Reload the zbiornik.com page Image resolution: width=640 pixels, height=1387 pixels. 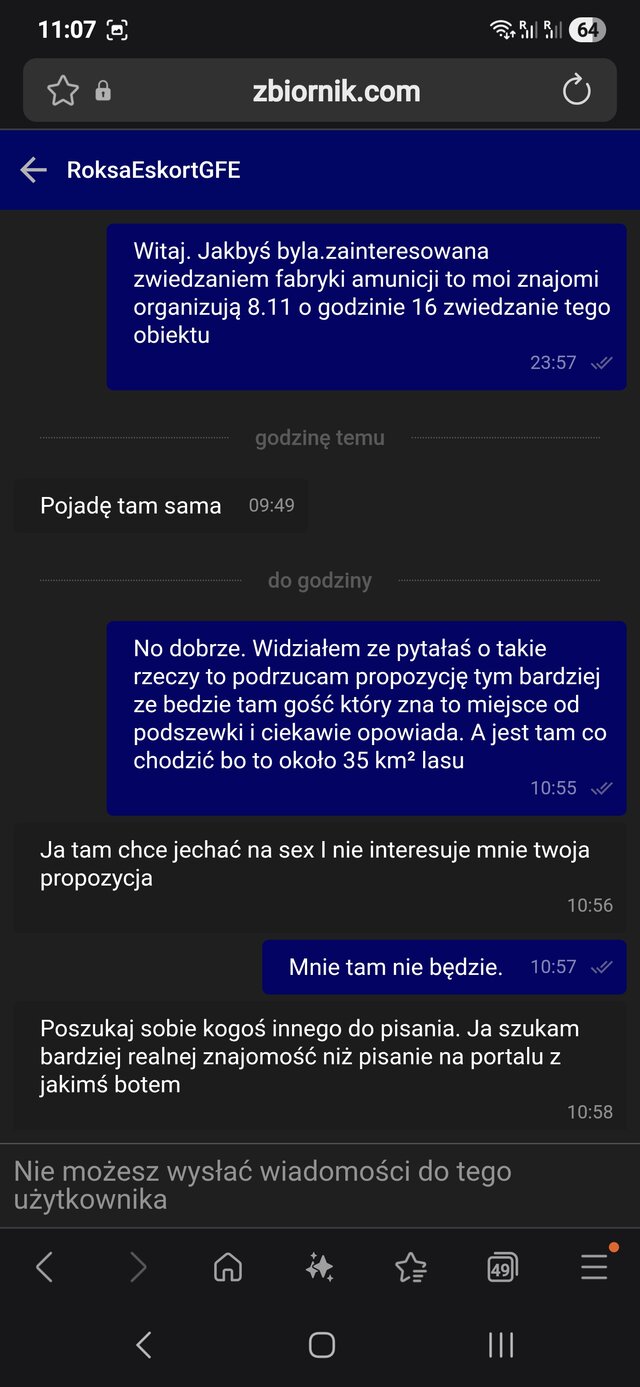(x=576, y=91)
